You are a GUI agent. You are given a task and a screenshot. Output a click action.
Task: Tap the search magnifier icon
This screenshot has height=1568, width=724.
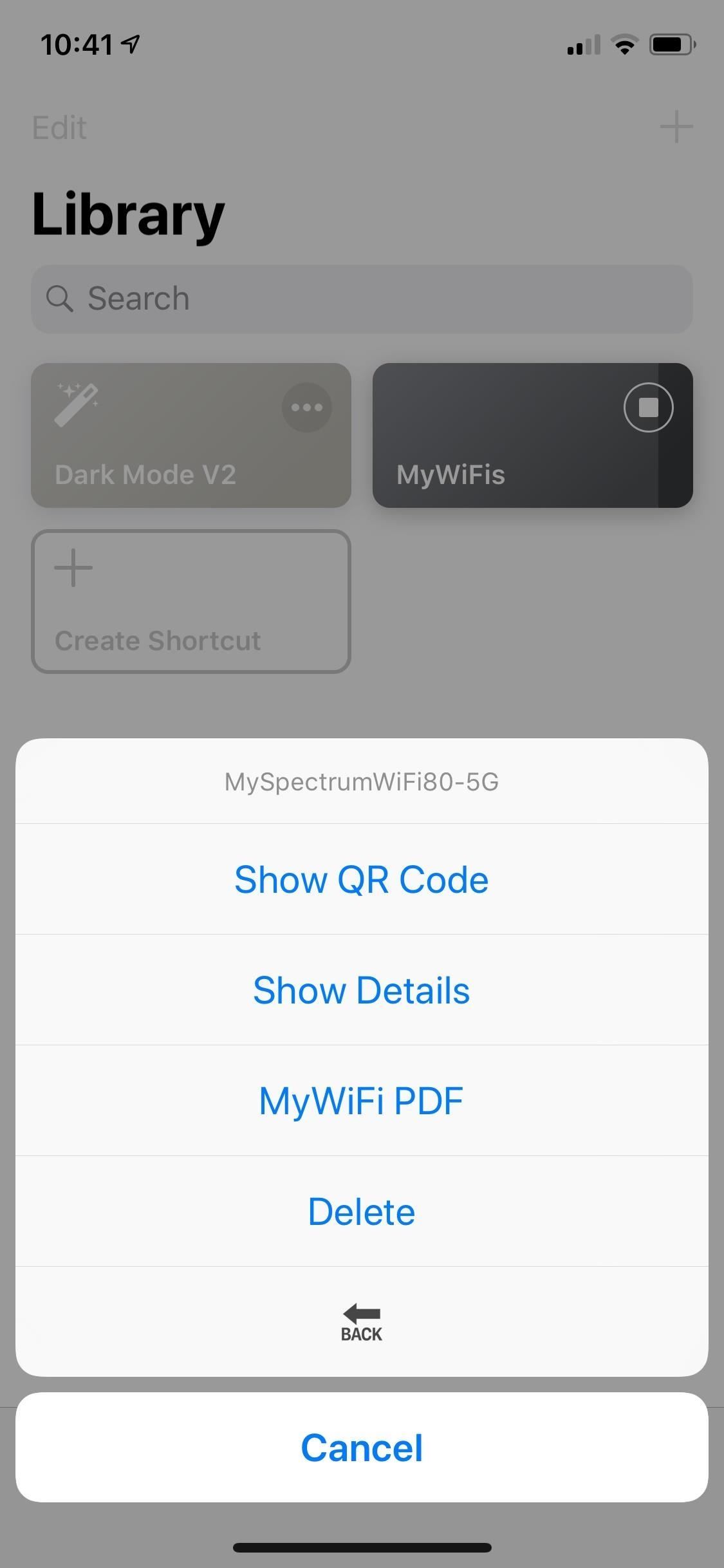[x=60, y=299]
